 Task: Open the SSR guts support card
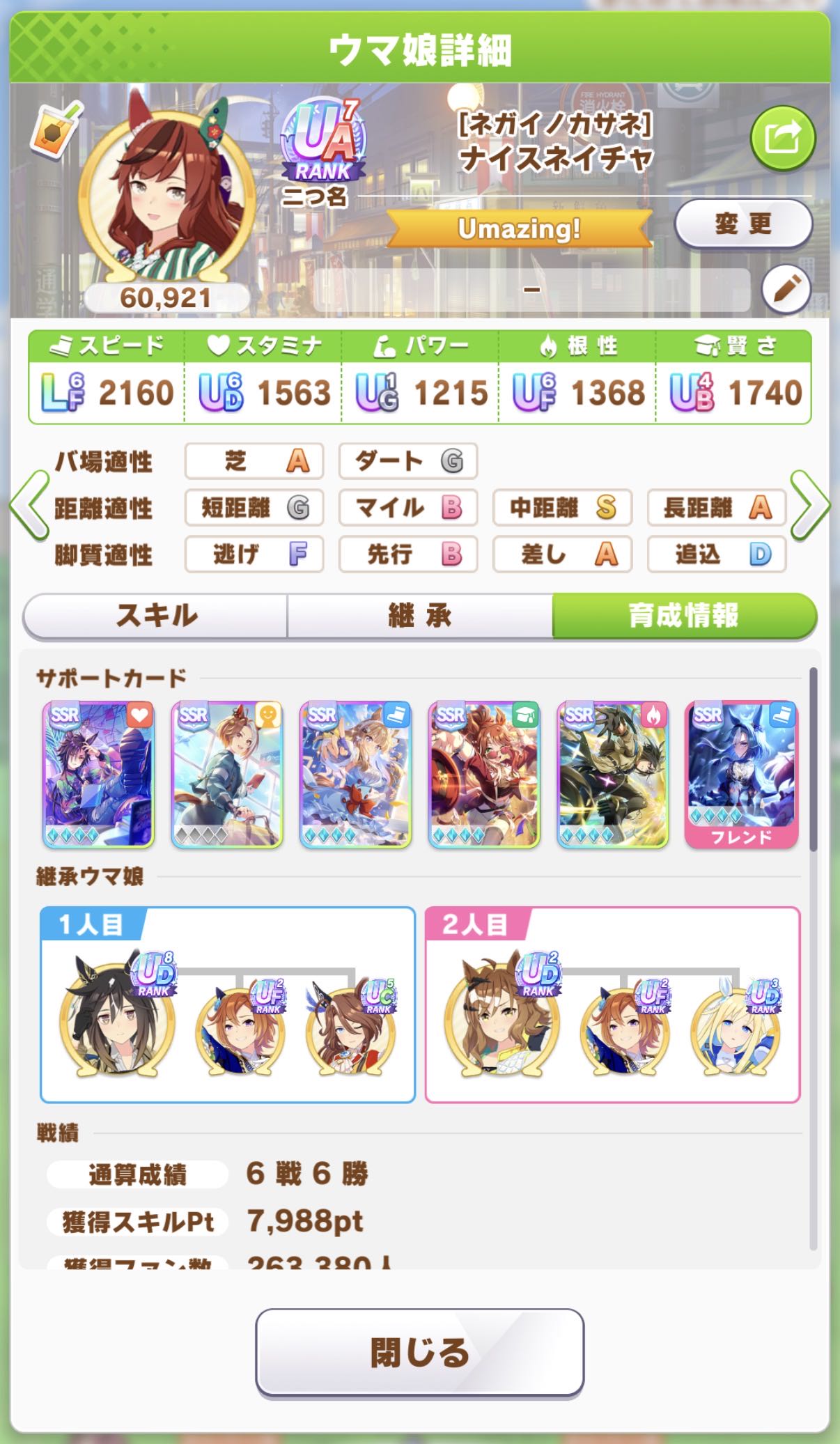(x=612, y=775)
